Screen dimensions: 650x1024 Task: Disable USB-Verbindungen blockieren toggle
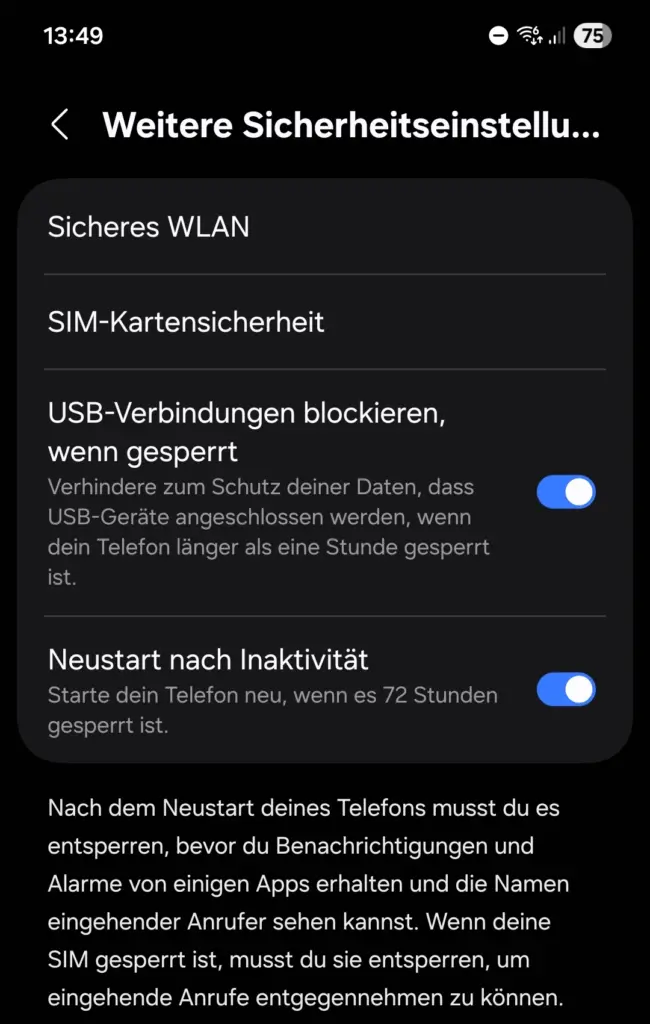coord(566,492)
